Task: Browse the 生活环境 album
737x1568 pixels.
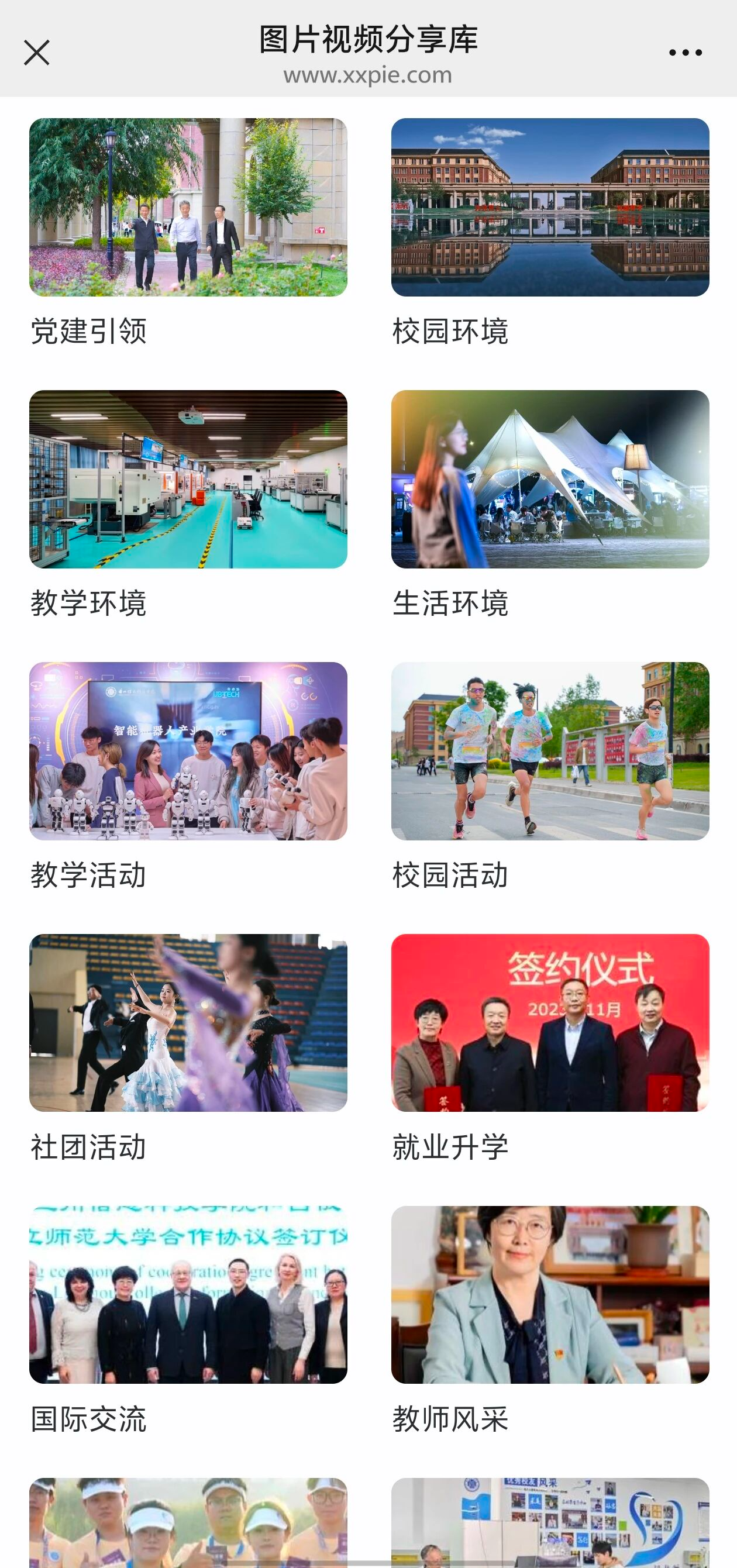Action: coord(550,479)
